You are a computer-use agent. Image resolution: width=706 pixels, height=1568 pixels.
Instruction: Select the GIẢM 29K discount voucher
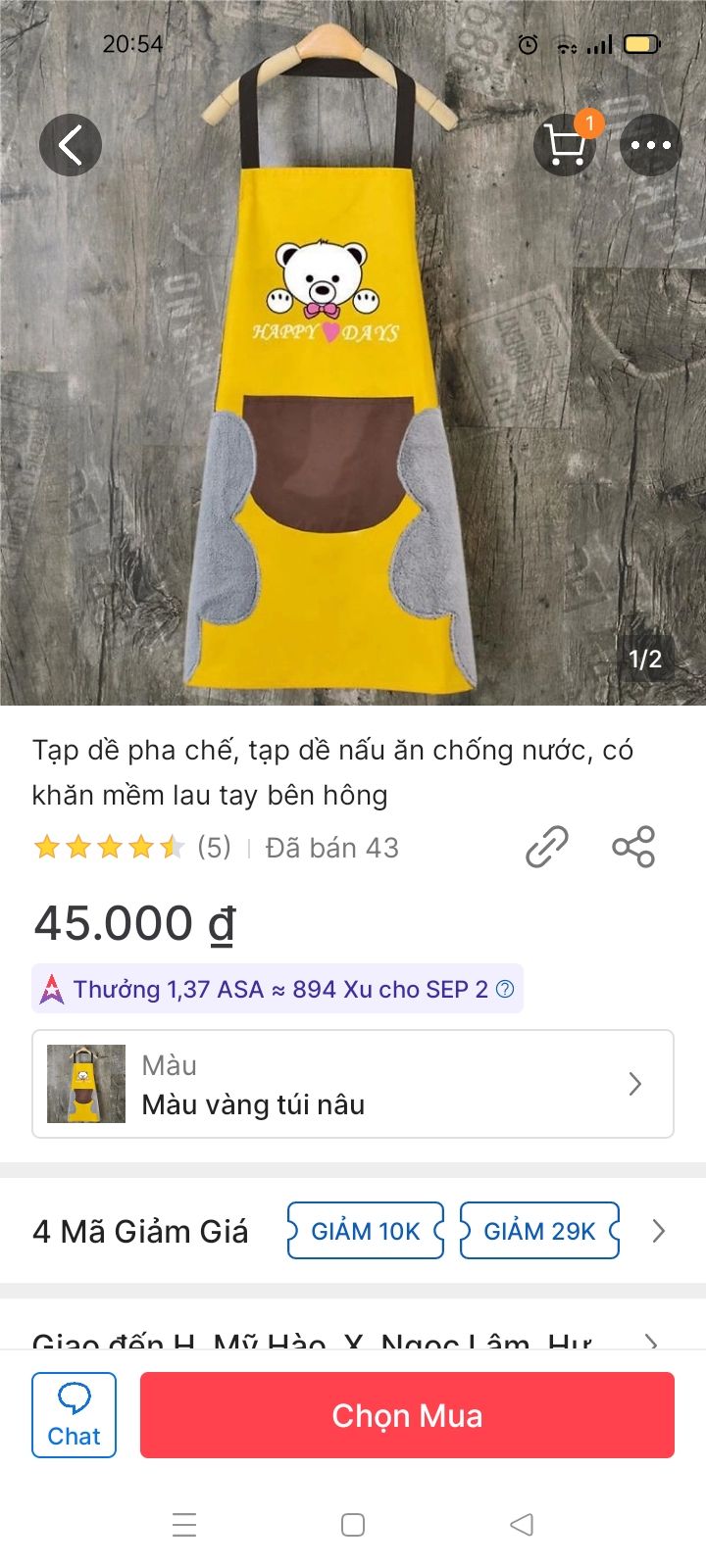tap(539, 1230)
